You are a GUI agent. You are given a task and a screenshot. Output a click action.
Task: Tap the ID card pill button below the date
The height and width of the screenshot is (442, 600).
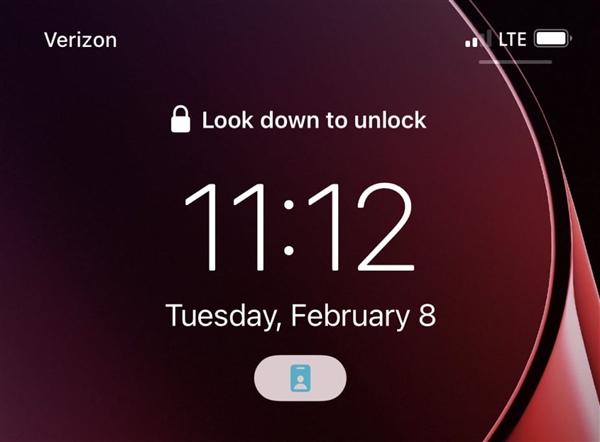300,379
